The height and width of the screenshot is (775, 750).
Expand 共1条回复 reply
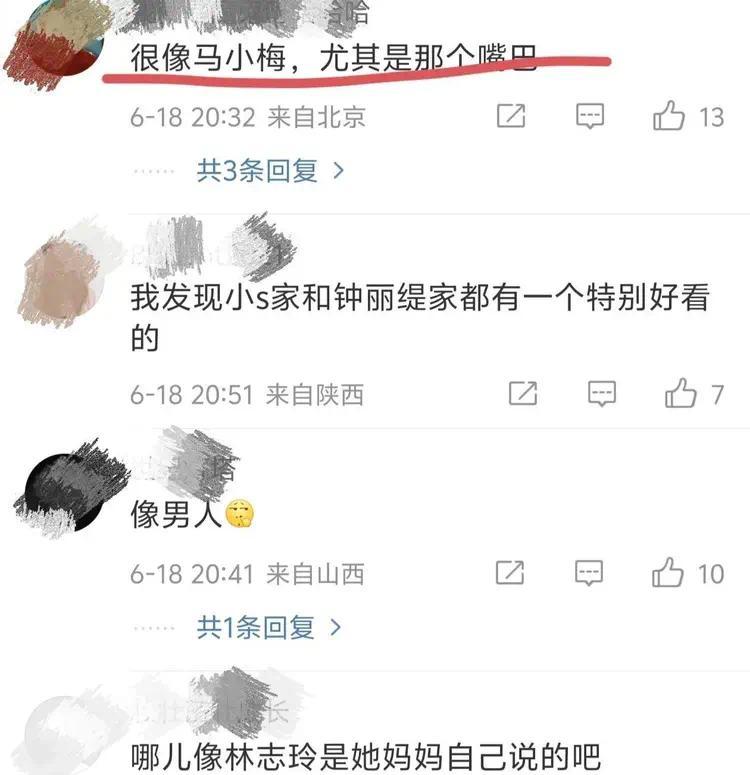point(268,627)
